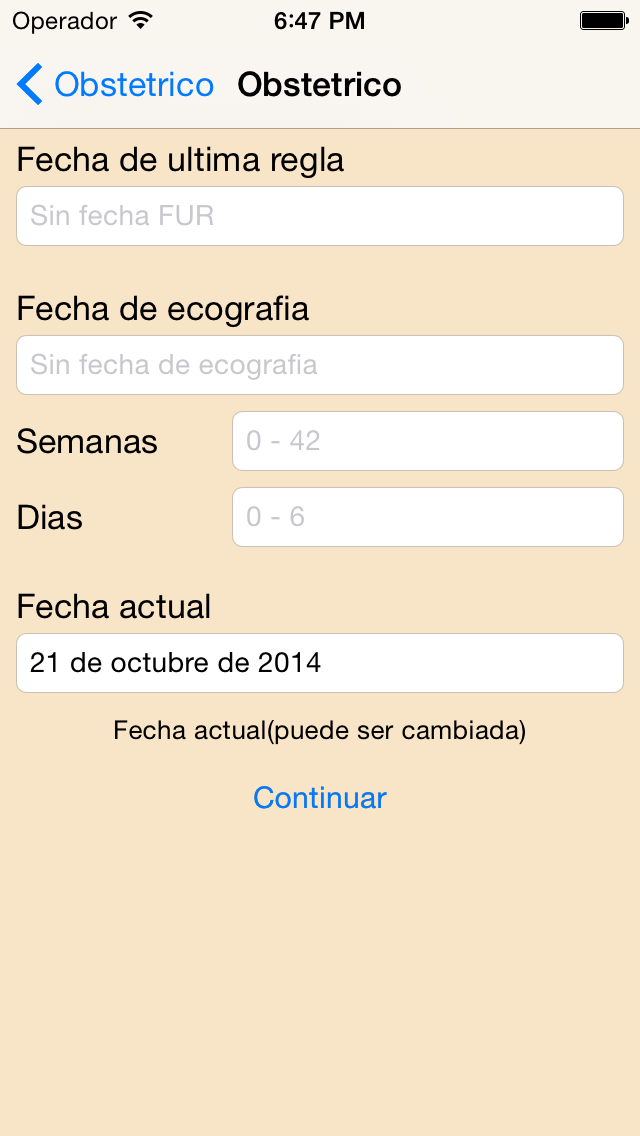Change the Fecha actual date field
This screenshot has width=640, height=1136.
point(320,663)
